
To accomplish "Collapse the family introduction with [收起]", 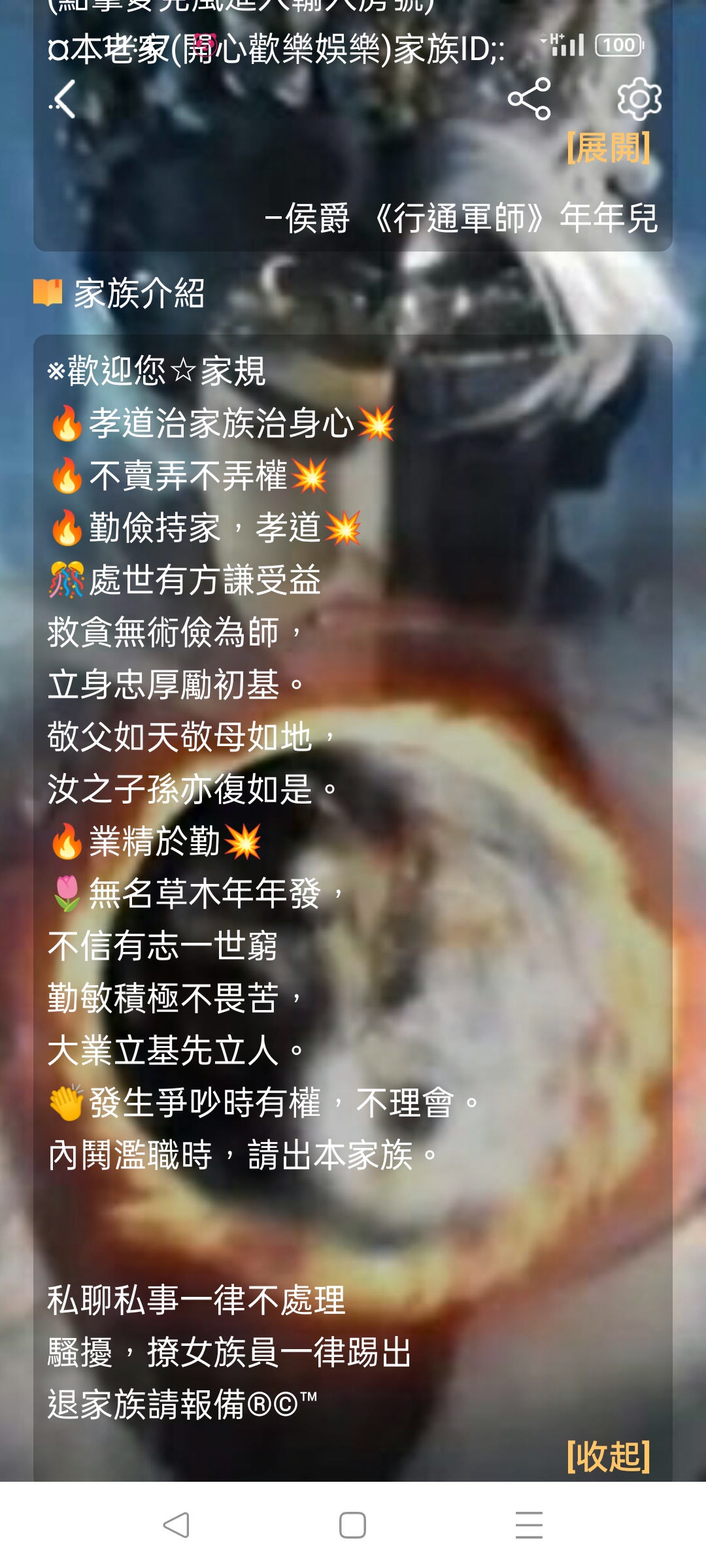I will click(x=608, y=1456).
